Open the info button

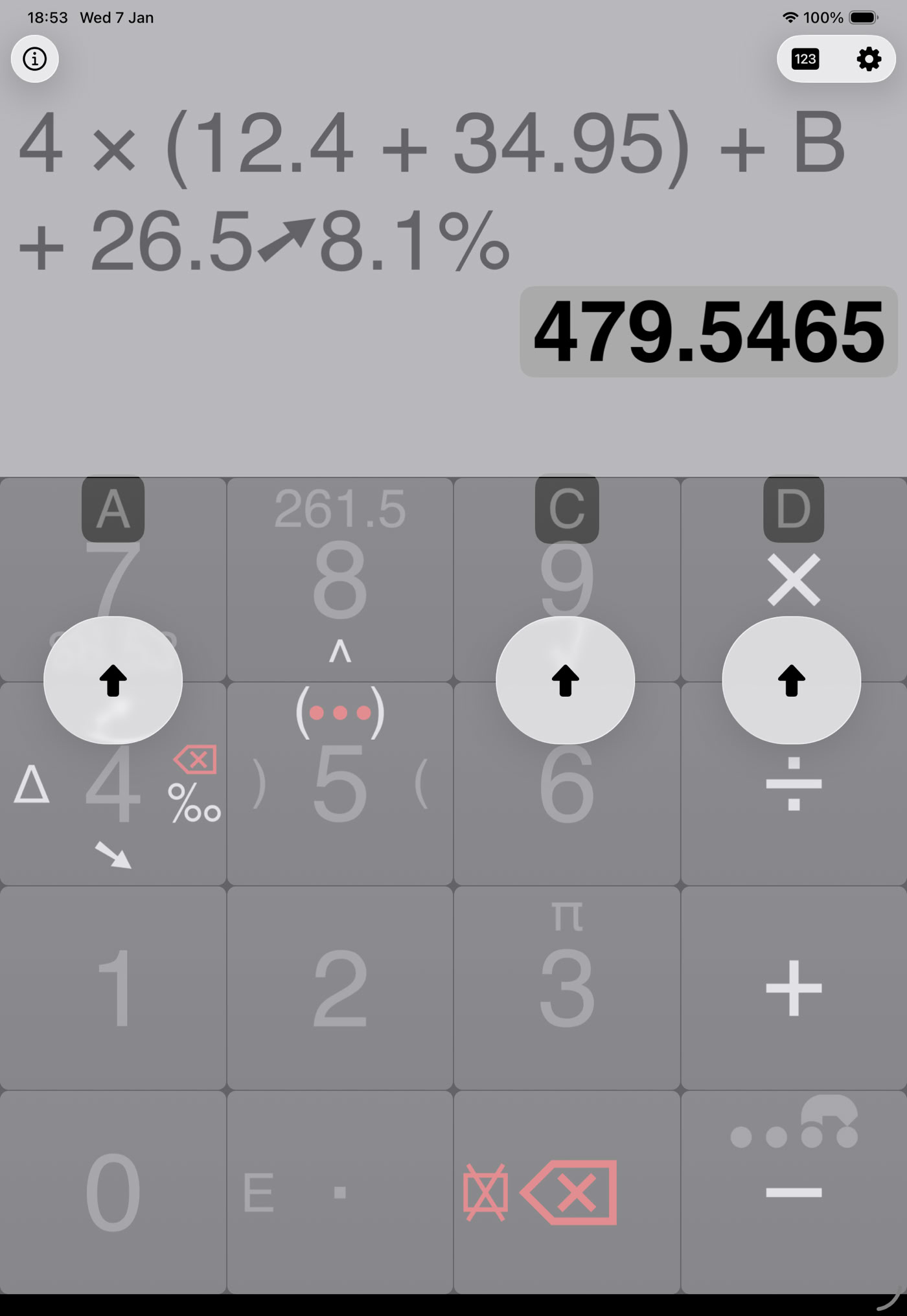[x=35, y=59]
